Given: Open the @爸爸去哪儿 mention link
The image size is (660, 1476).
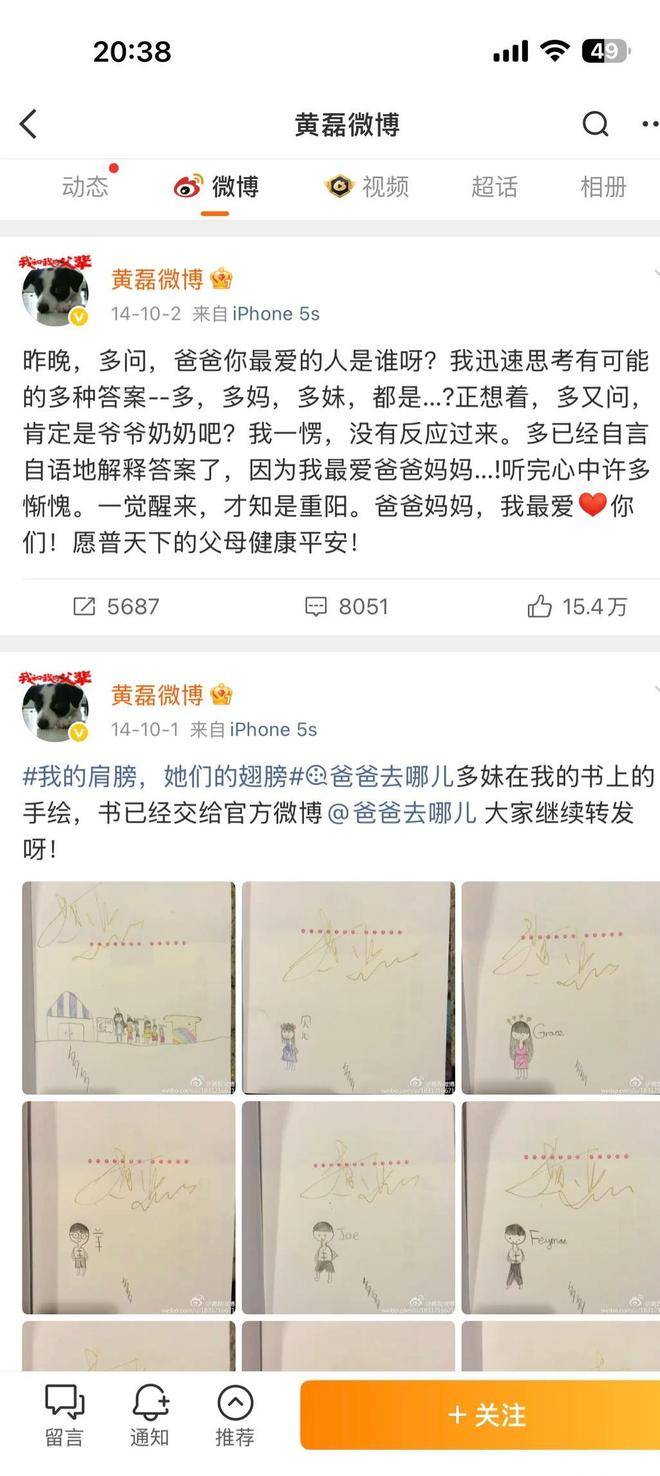Looking at the screenshot, I should point(402,812).
